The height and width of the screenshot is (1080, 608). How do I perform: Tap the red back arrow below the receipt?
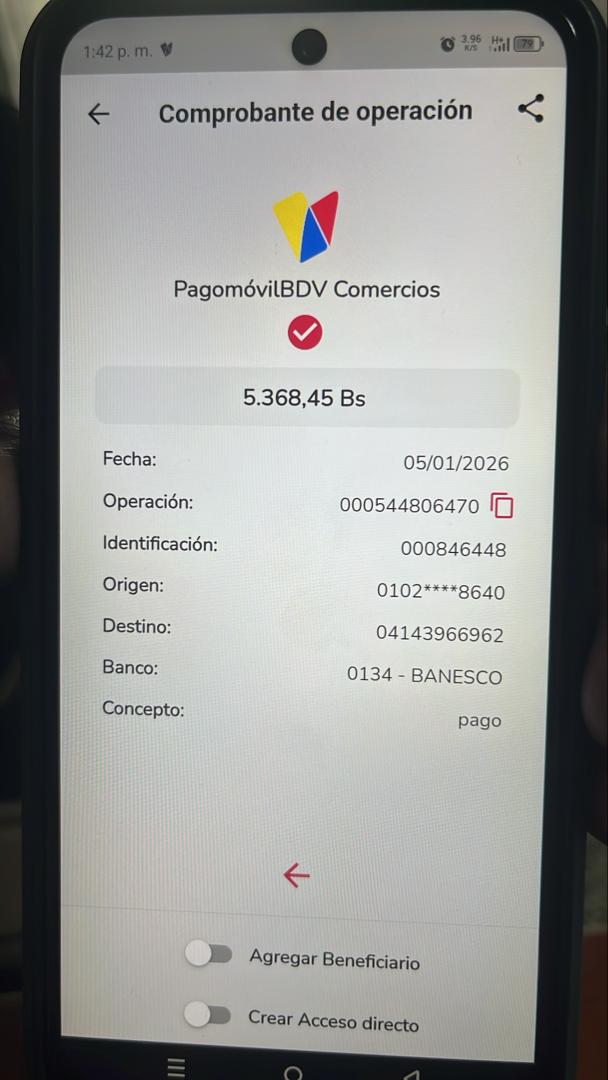coord(296,875)
